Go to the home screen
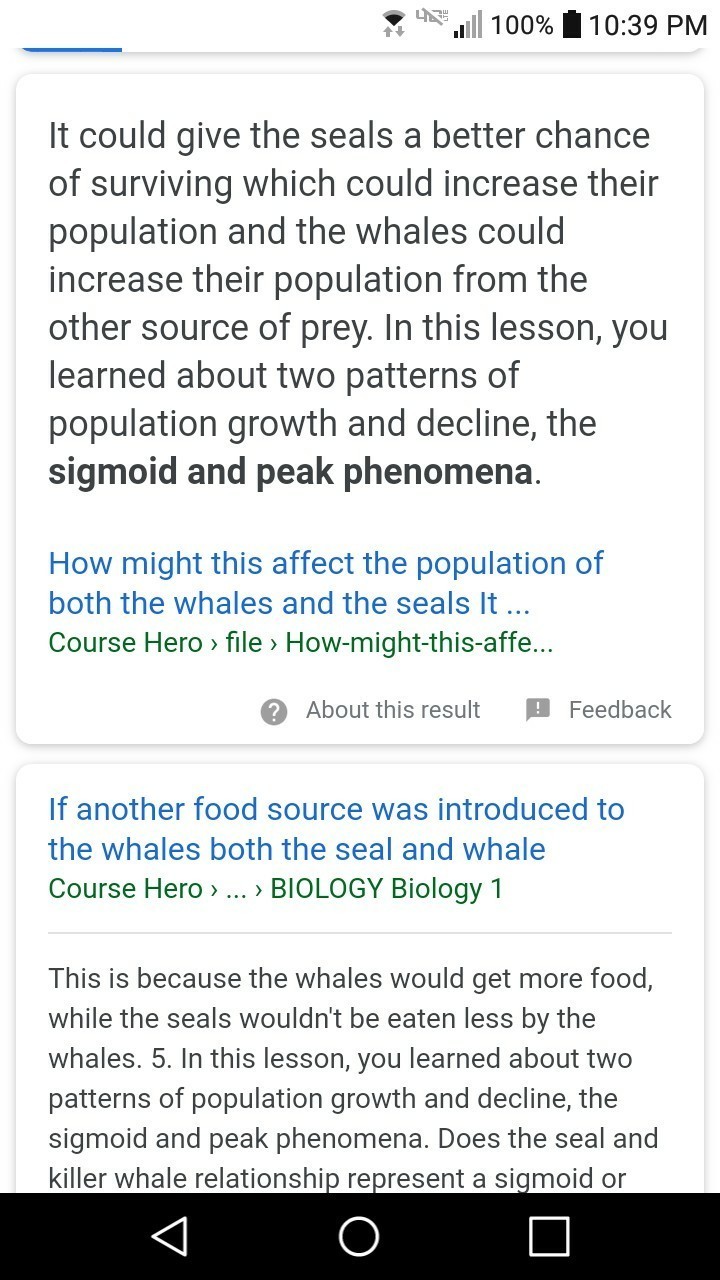The width and height of the screenshot is (720, 1280). point(359,1236)
